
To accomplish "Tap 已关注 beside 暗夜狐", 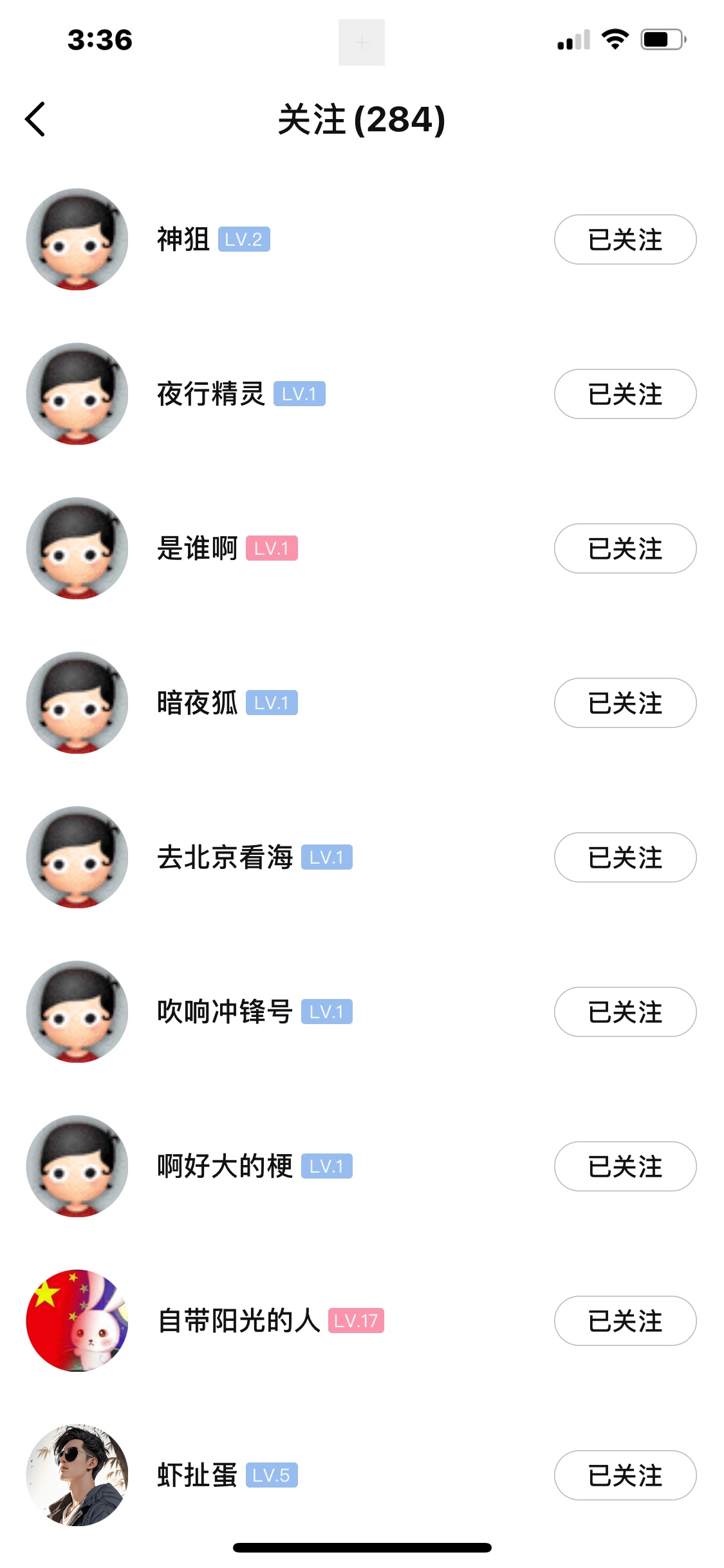I will [624, 703].
